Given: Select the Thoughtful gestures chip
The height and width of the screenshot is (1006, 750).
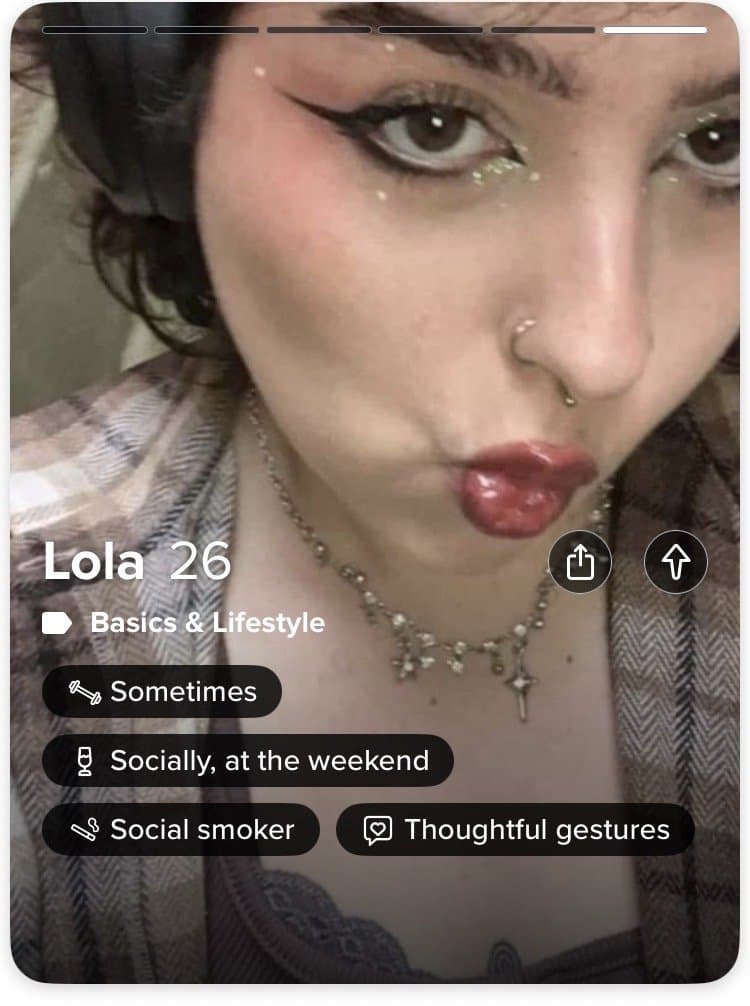Looking at the screenshot, I should [x=515, y=829].
